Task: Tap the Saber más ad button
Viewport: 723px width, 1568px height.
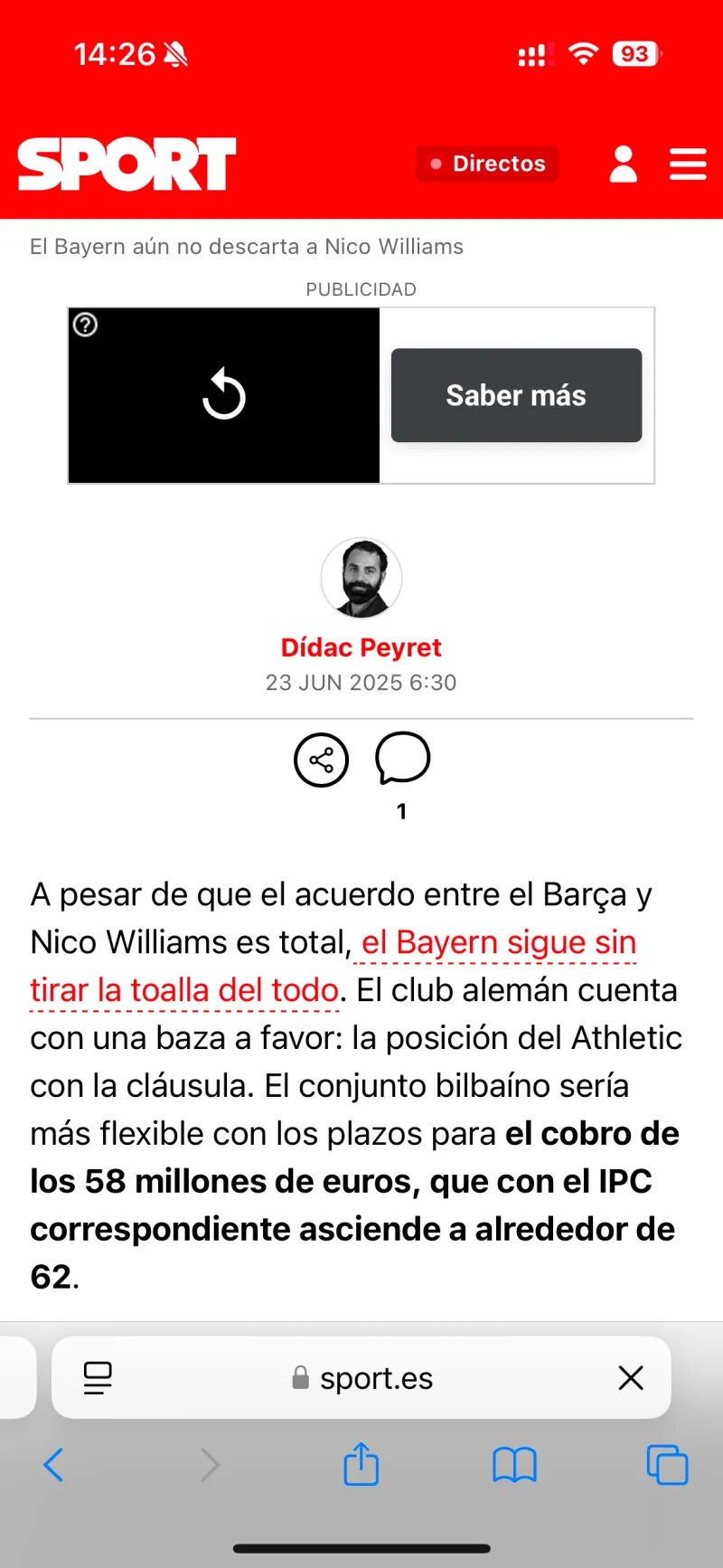Action: coord(516,395)
